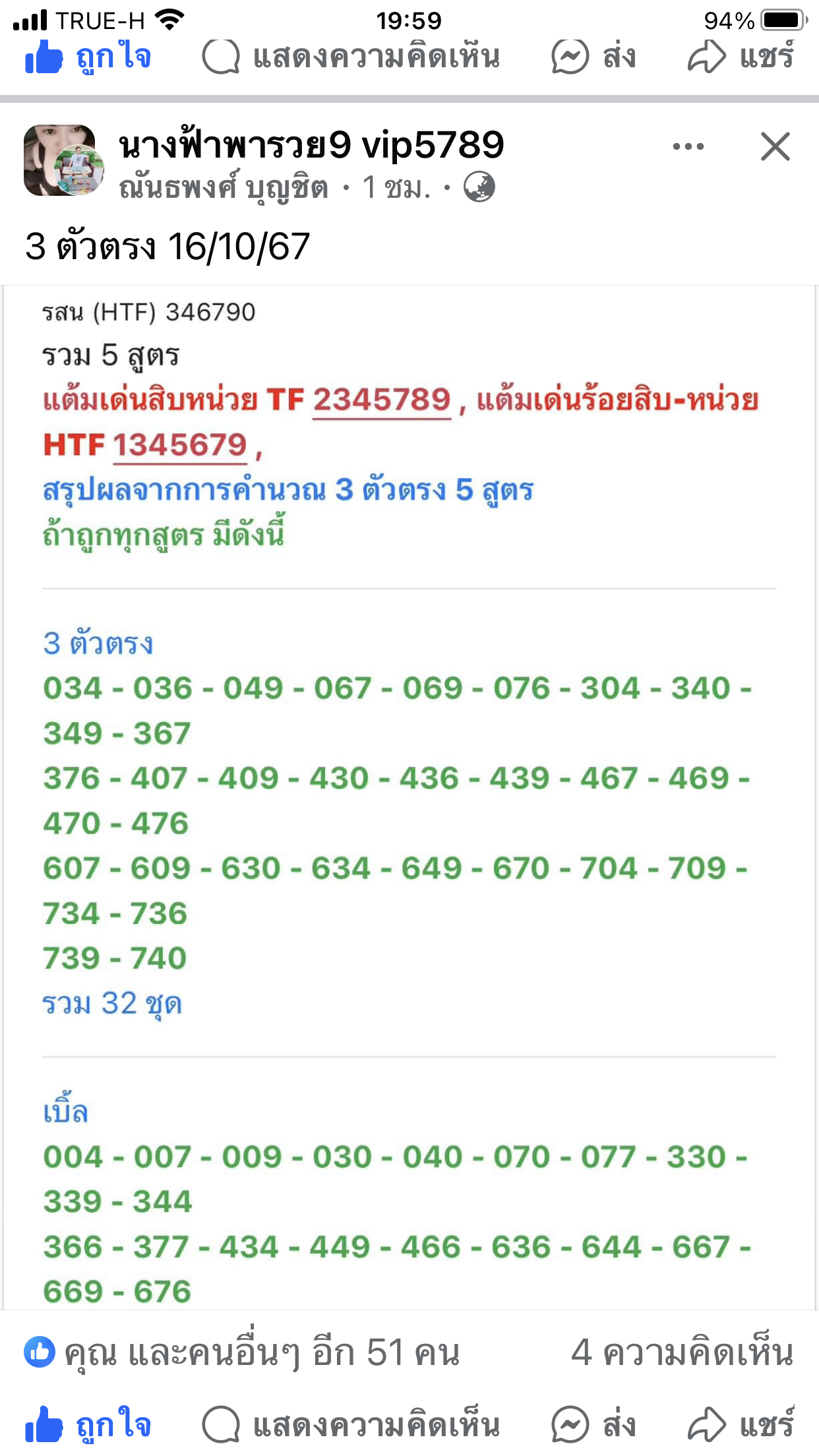Share this post using the bottom แชร์ button
Image resolution: width=819 pixels, height=1456 pixels.
click(741, 1424)
